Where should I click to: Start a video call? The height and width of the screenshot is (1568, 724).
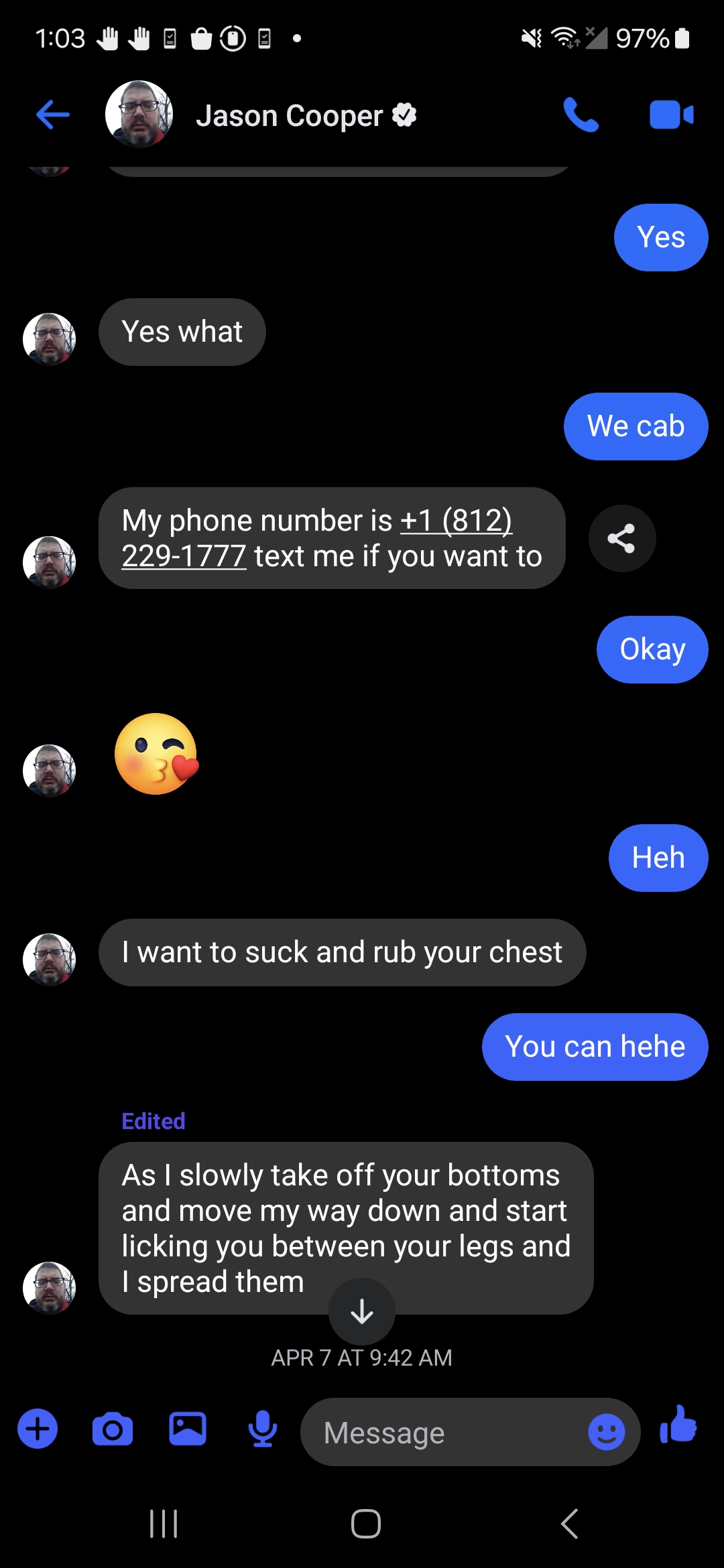coord(672,115)
